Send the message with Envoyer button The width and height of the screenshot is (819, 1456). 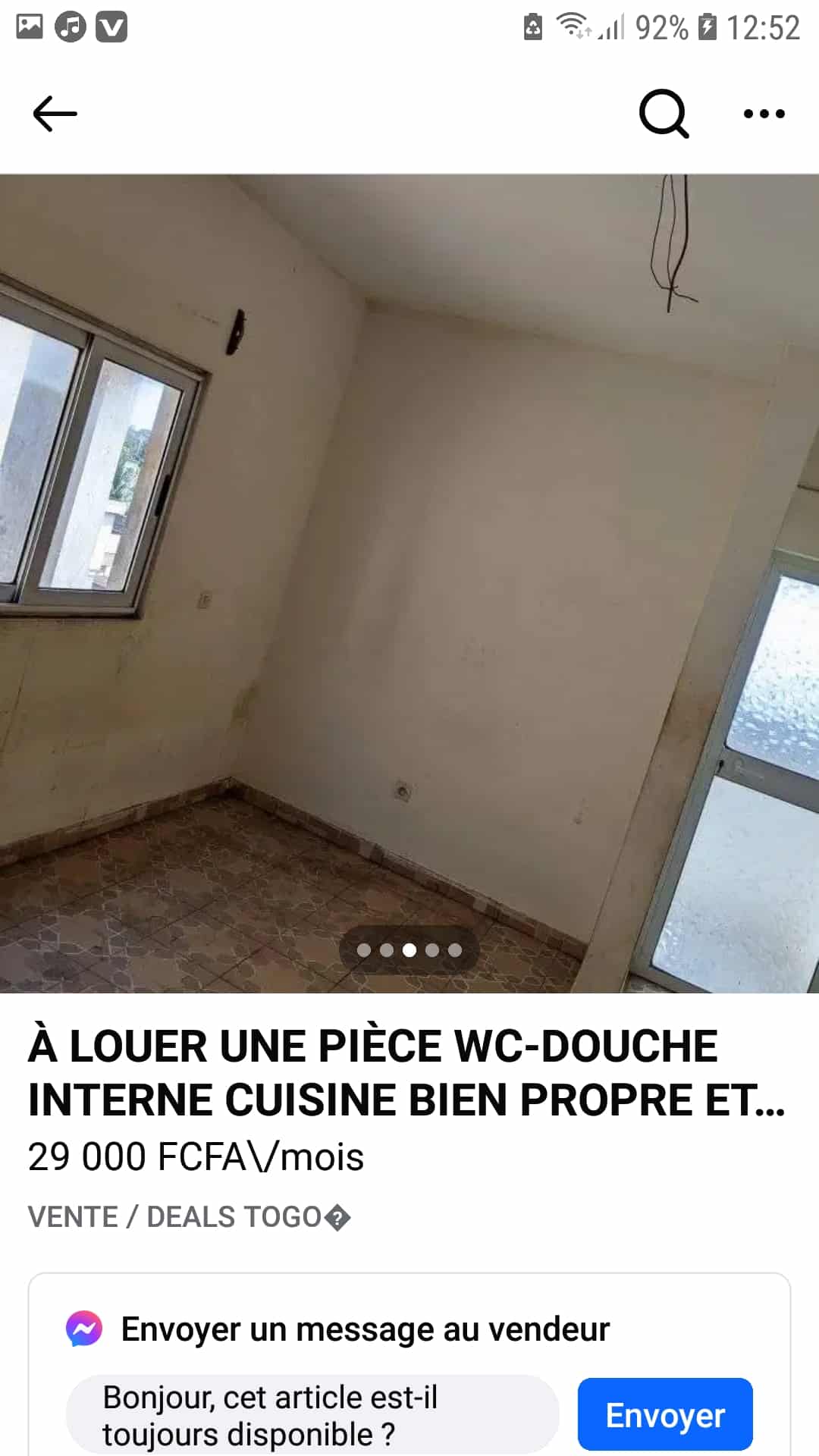[665, 1415]
